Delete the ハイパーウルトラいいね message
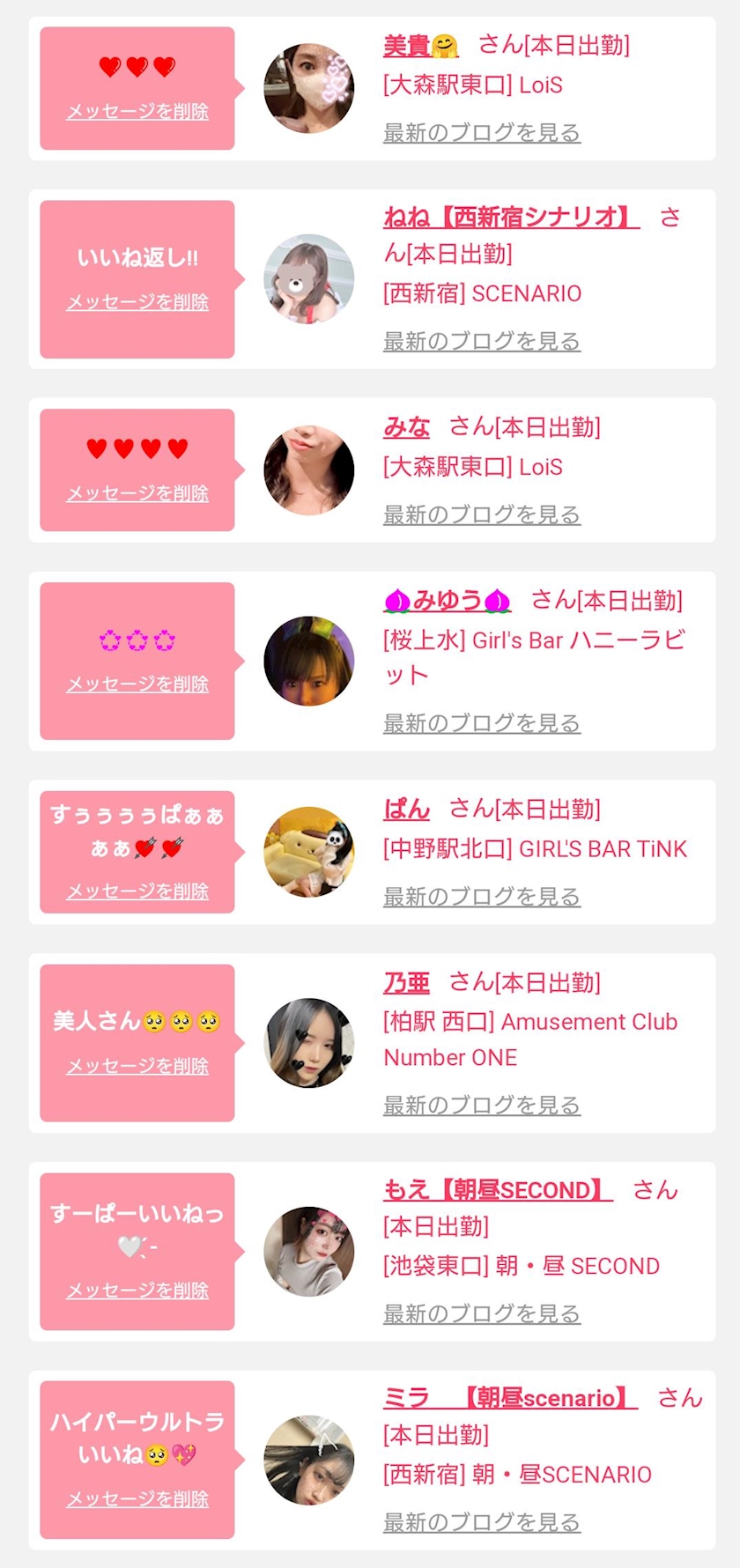The image size is (740, 1568). [x=137, y=1499]
